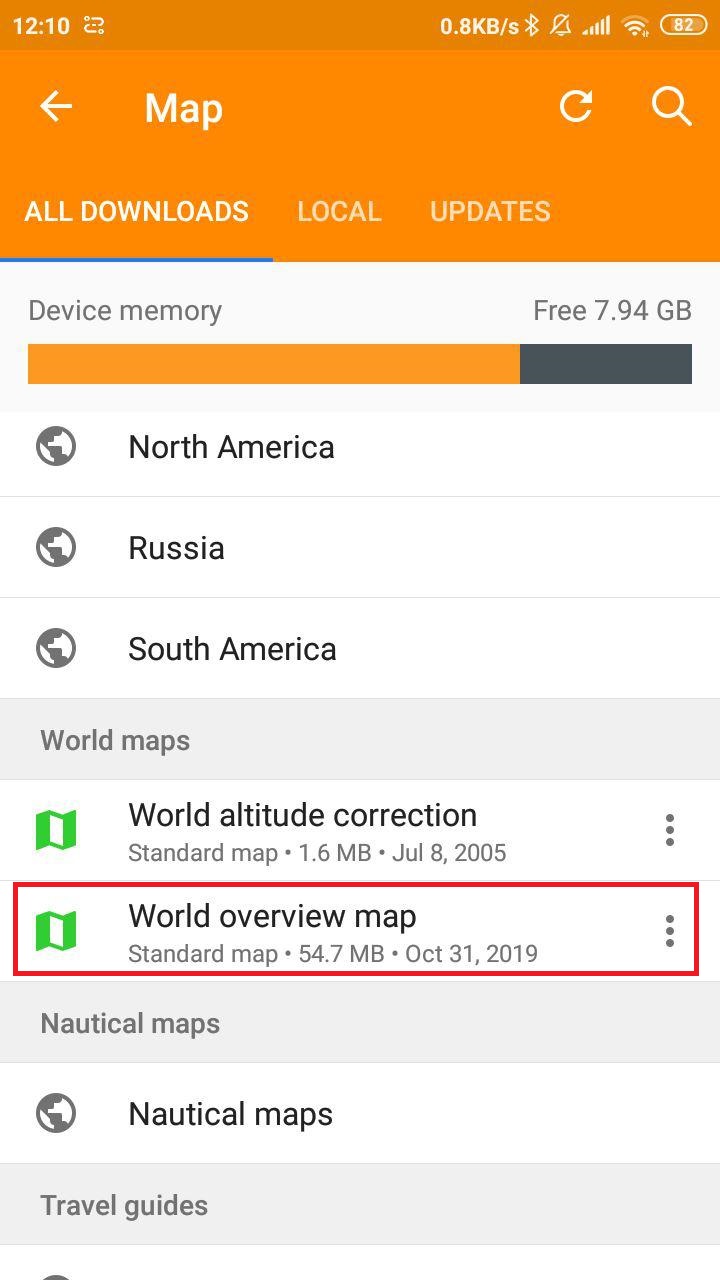
Task: Open options menu for World altitude correction
Action: click(669, 830)
